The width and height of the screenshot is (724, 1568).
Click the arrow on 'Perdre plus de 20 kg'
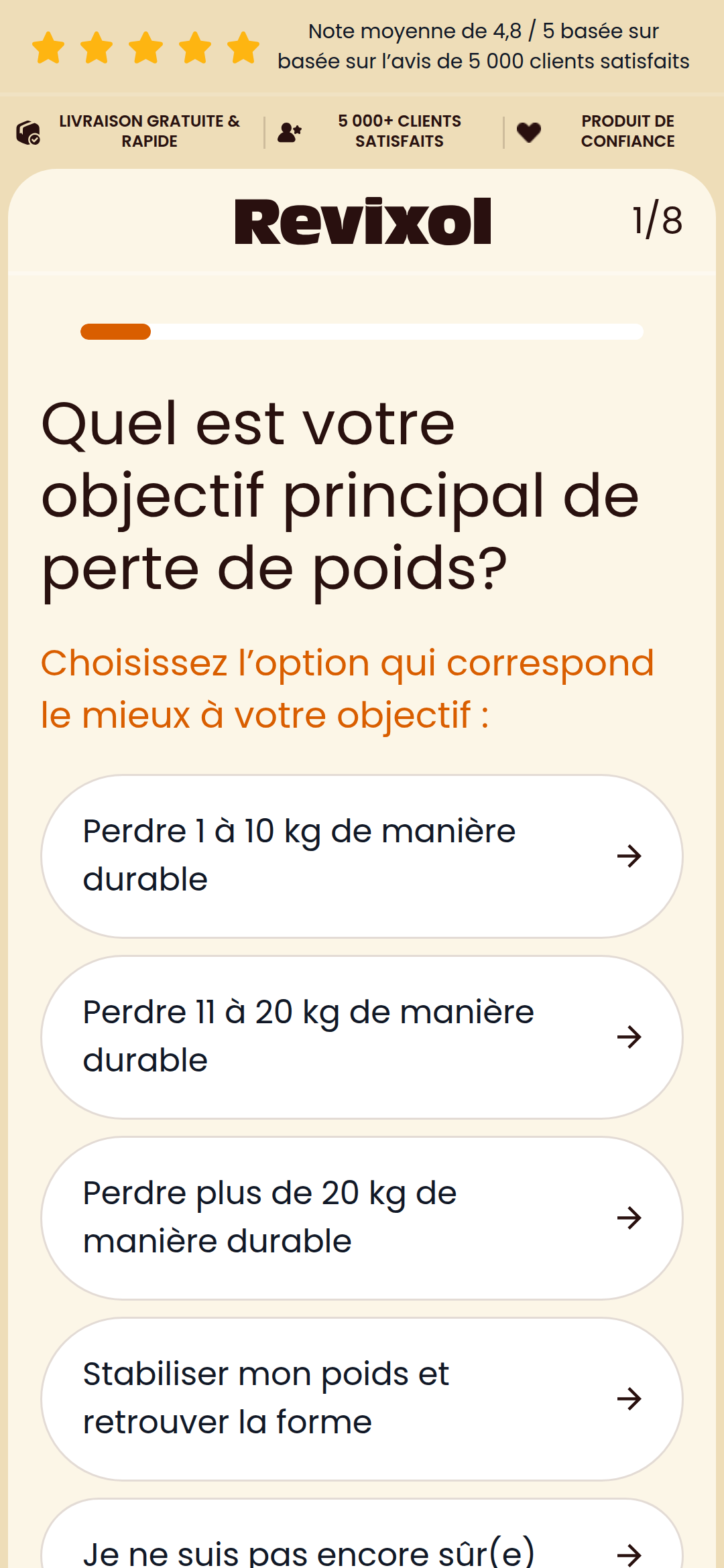(x=631, y=1218)
